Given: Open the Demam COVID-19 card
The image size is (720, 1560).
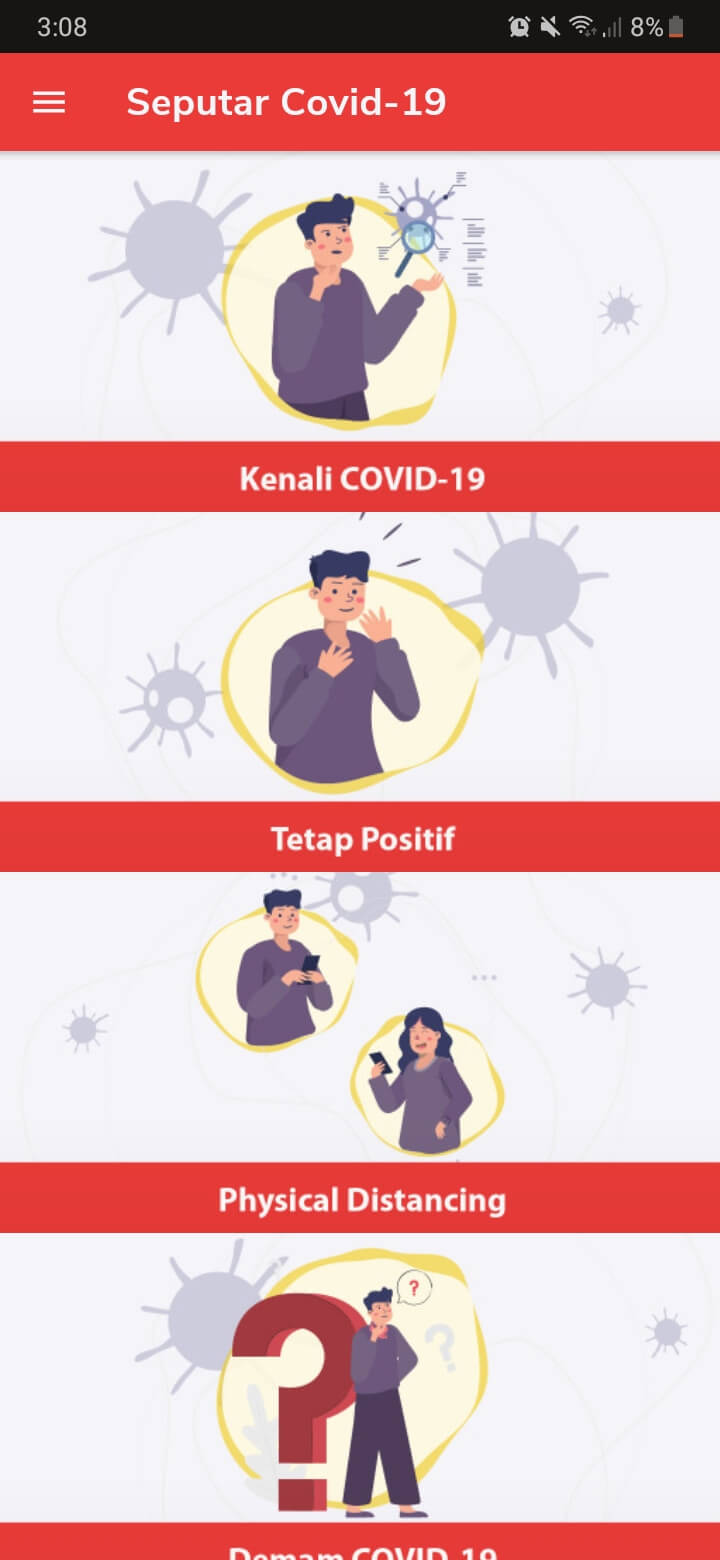Looking at the screenshot, I should point(360,1400).
